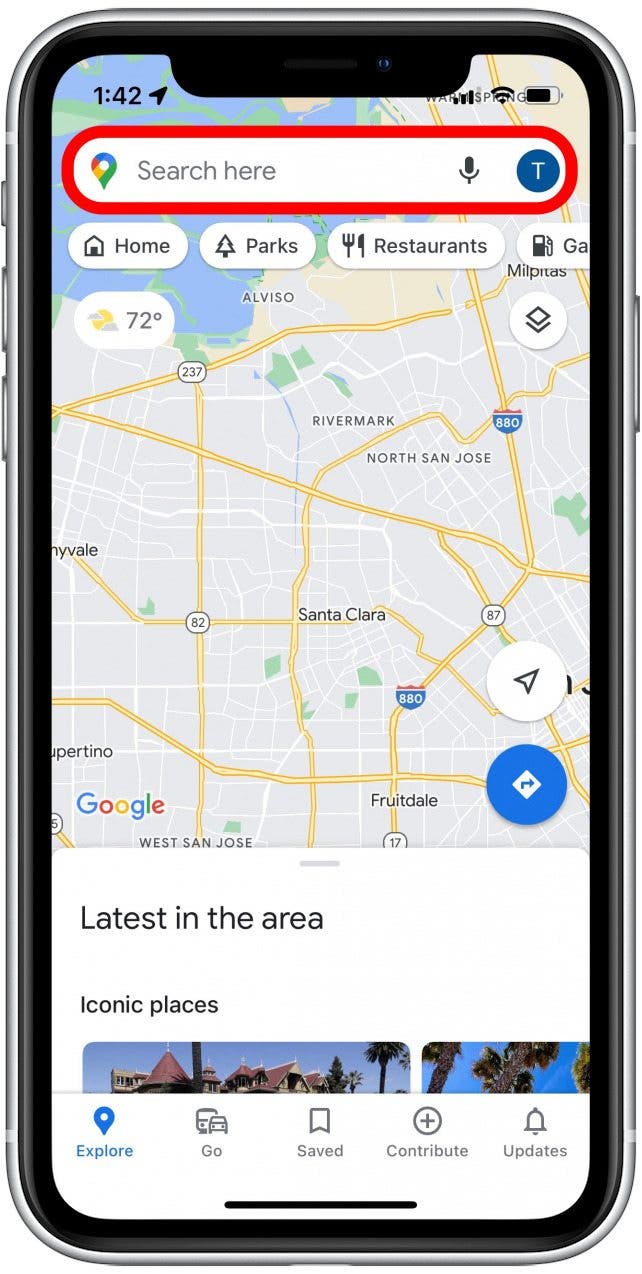Tap the blue directions button

(x=526, y=785)
